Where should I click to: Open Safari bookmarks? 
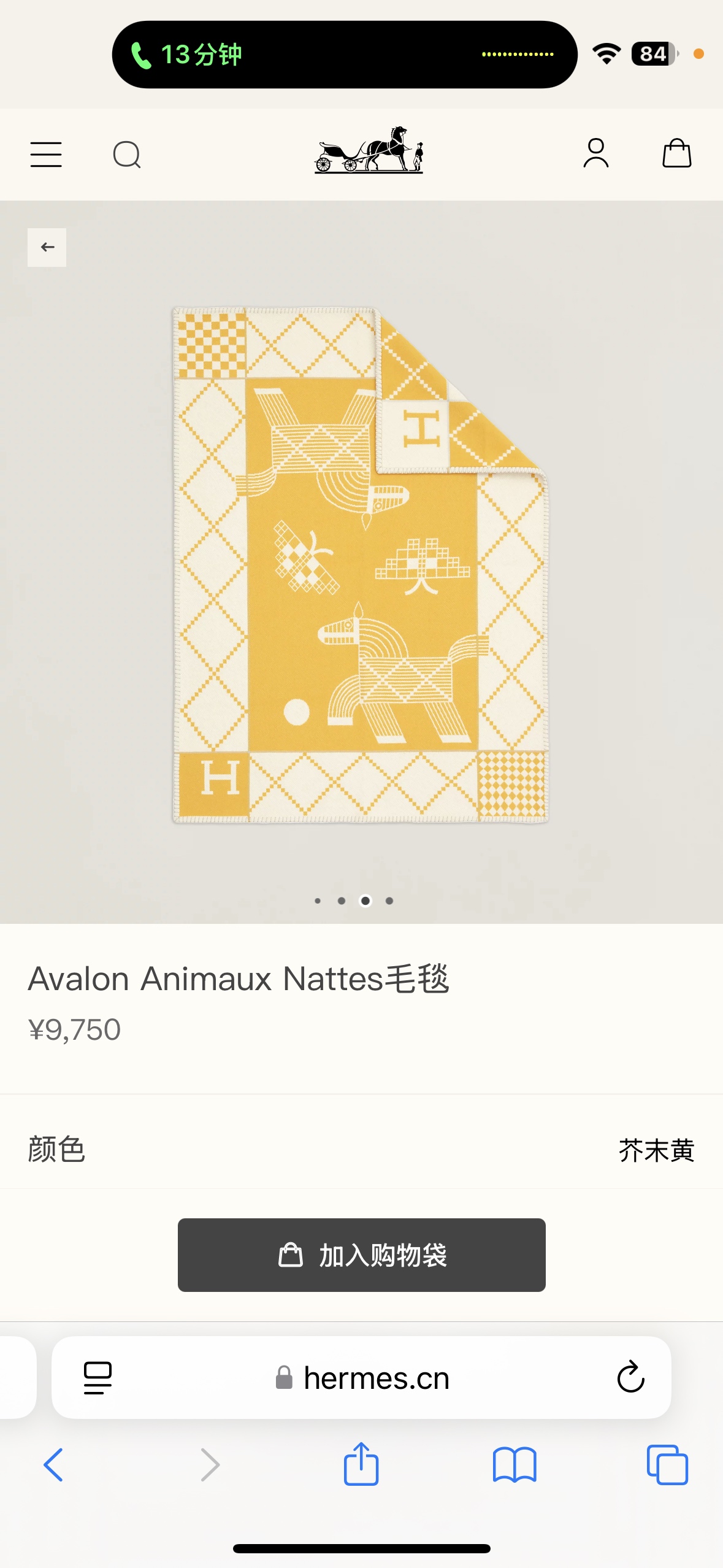tap(514, 1465)
